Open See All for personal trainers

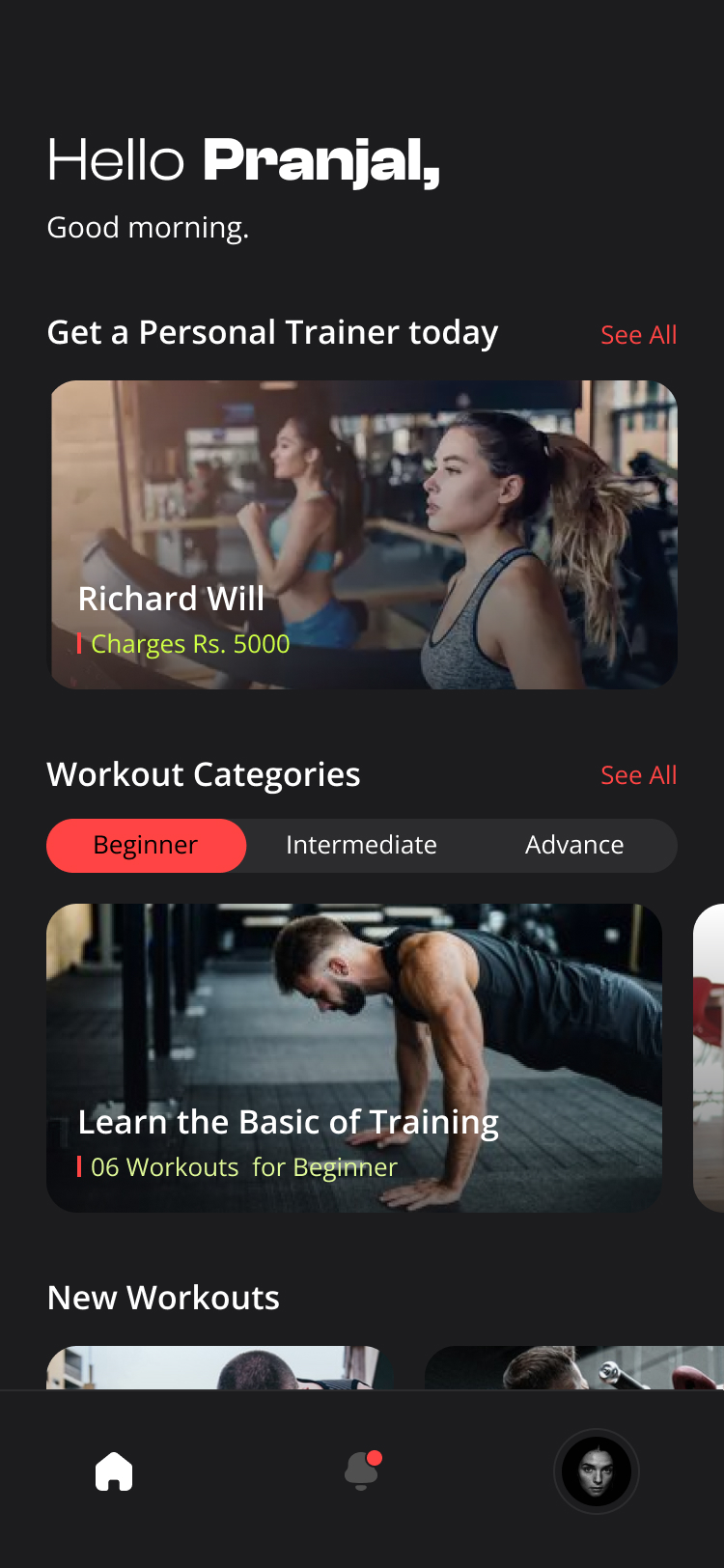pos(638,335)
